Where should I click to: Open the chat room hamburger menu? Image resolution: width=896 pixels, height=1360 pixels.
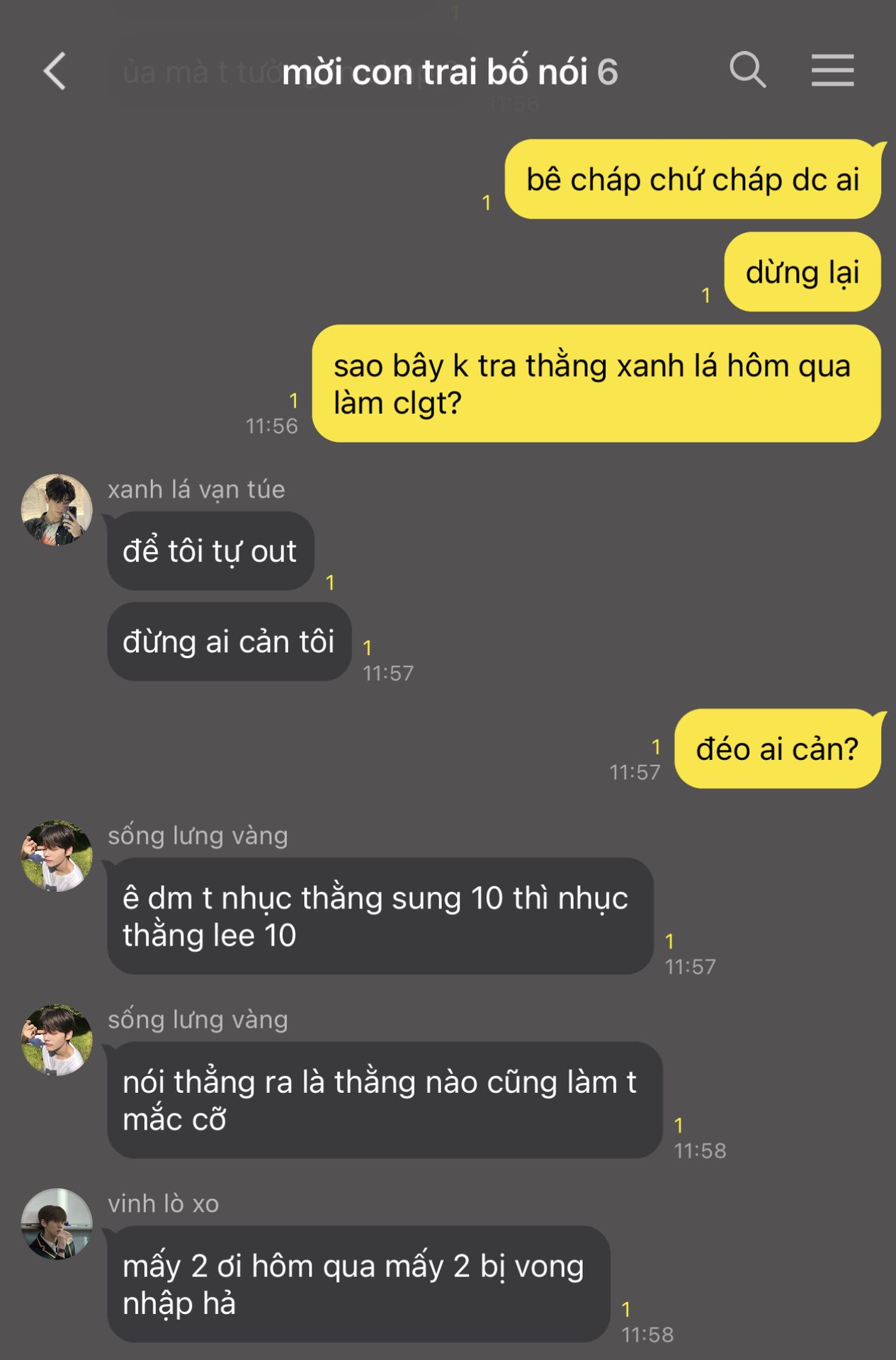[832, 70]
